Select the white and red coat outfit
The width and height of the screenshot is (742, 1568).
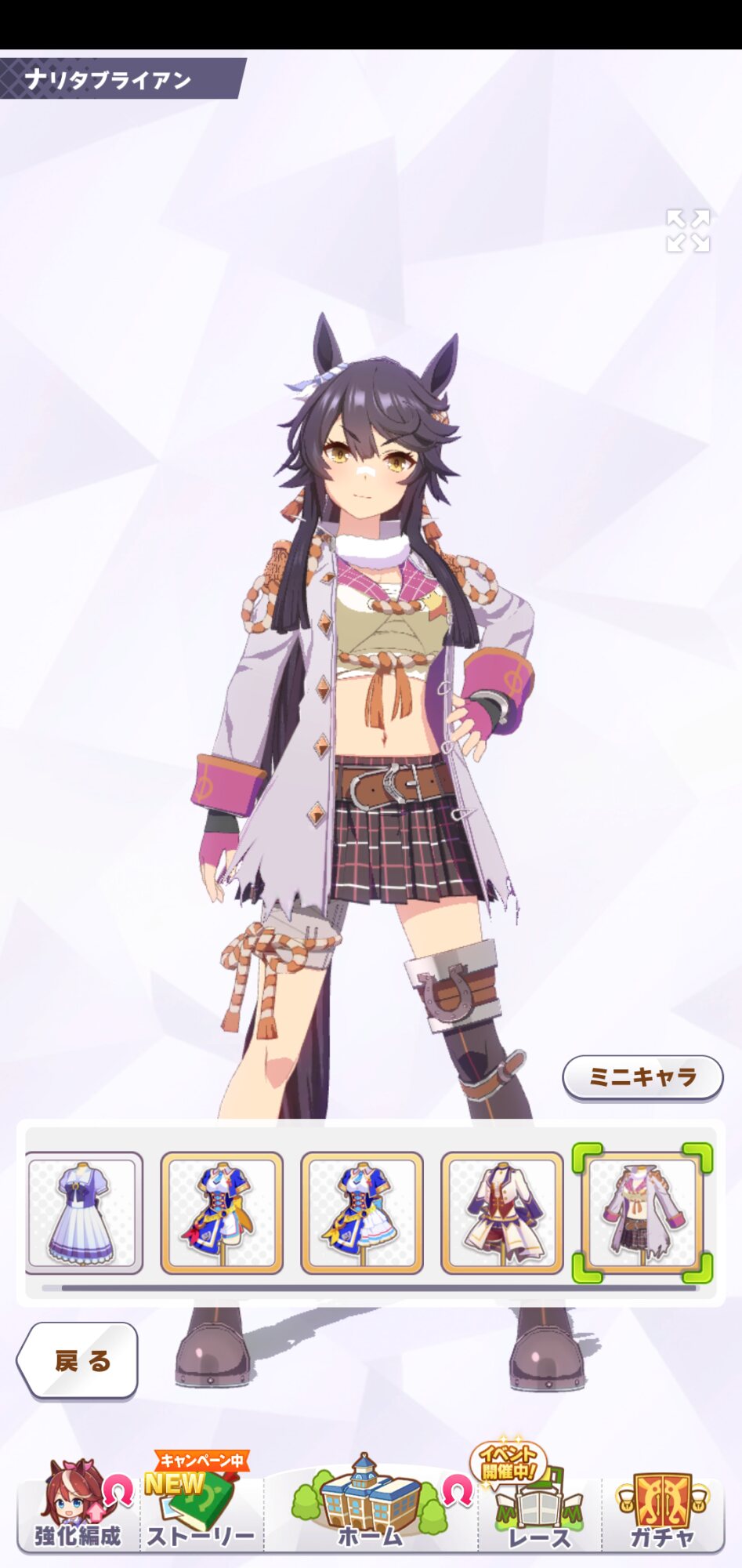(x=502, y=1212)
